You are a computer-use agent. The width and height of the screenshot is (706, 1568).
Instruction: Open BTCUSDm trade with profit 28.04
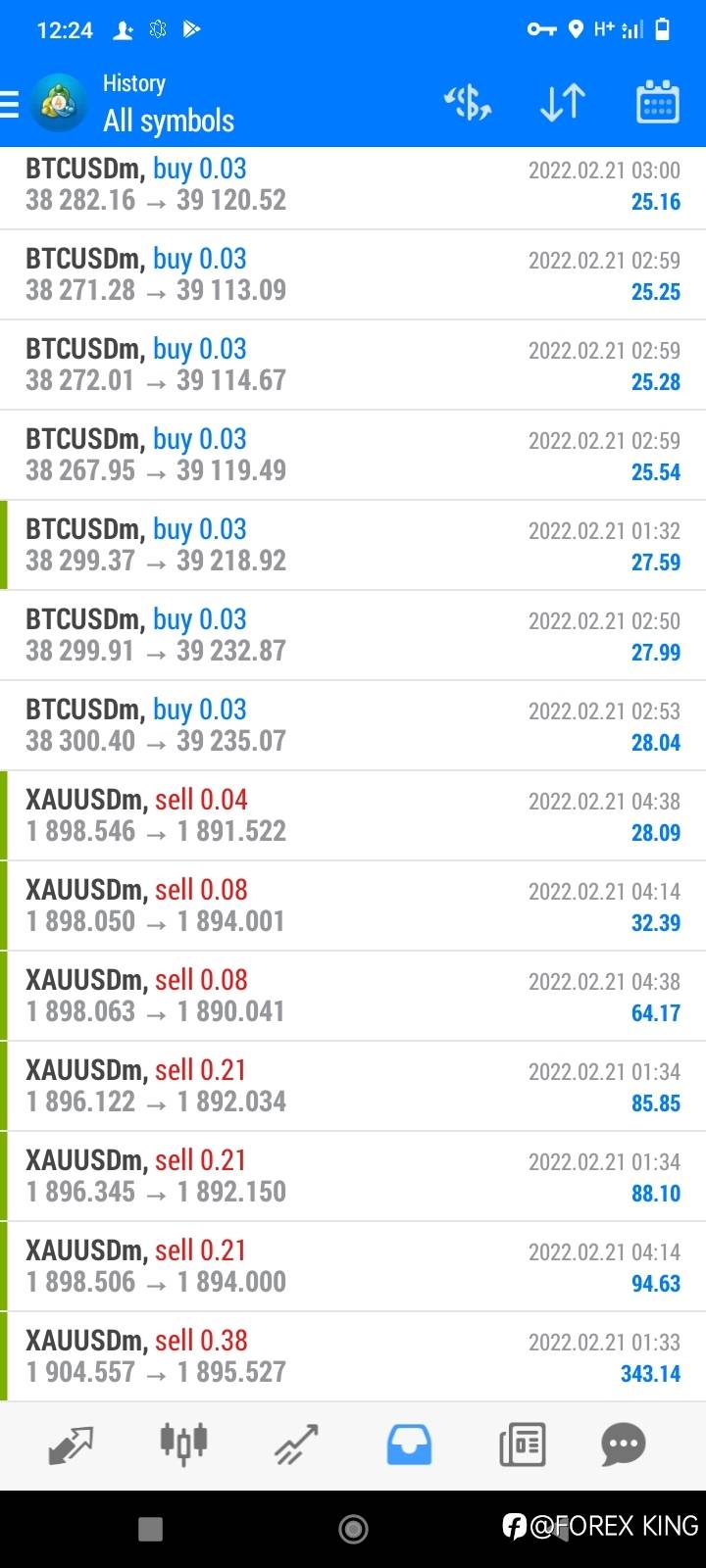tap(353, 726)
